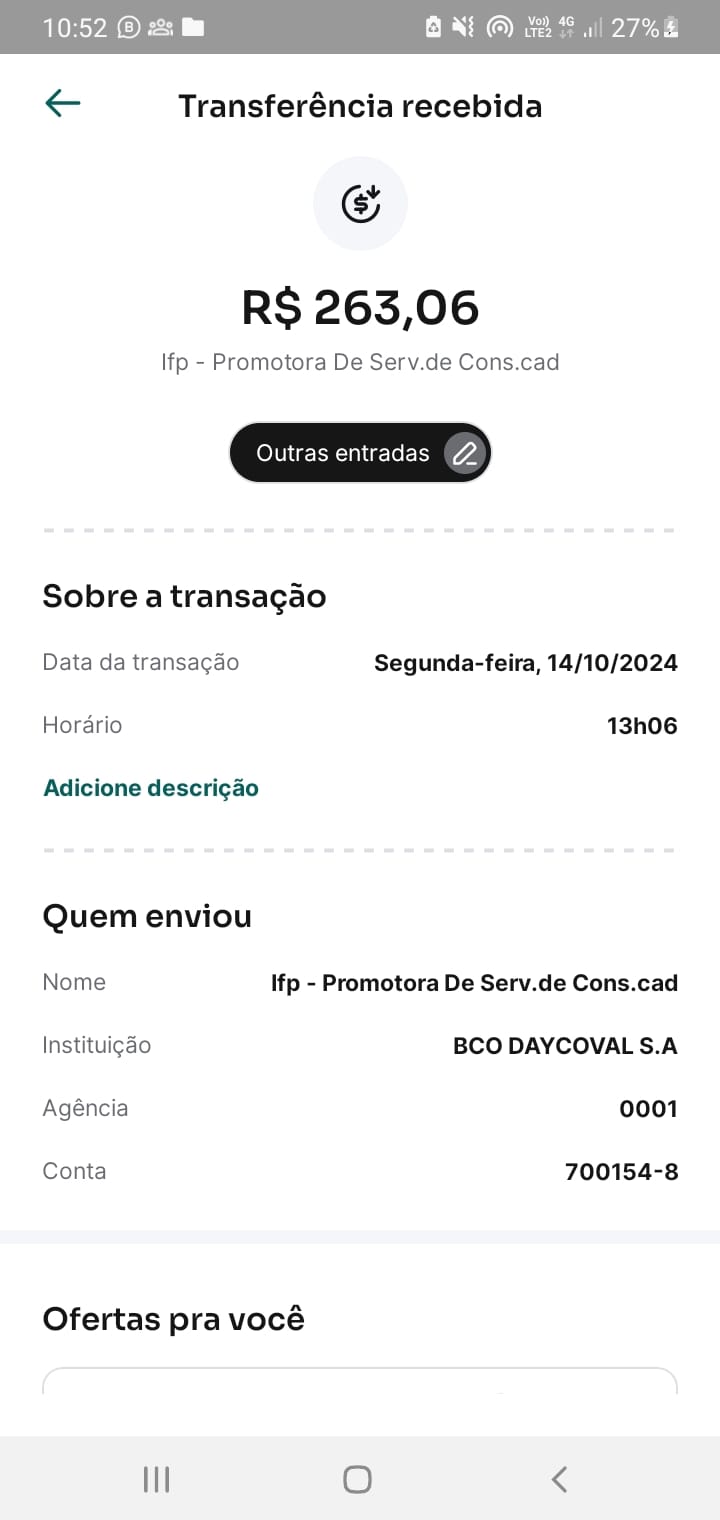Image resolution: width=720 pixels, height=1520 pixels.
Task: Edit the Outras entradas category chip
Action: (x=360, y=453)
